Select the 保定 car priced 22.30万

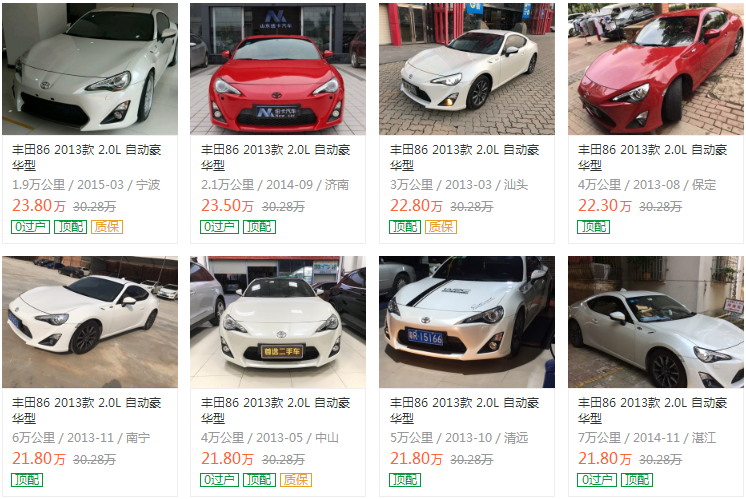pos(655,69)
